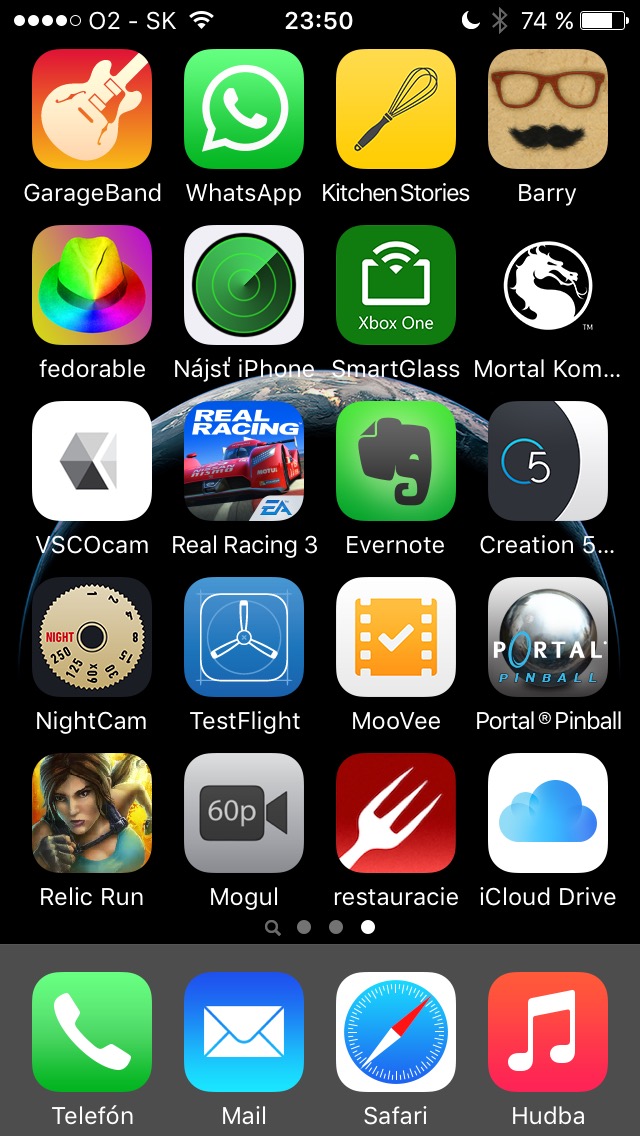Launch the NightCam app
Screen dimensions: 640x1136
pos(92,637)
